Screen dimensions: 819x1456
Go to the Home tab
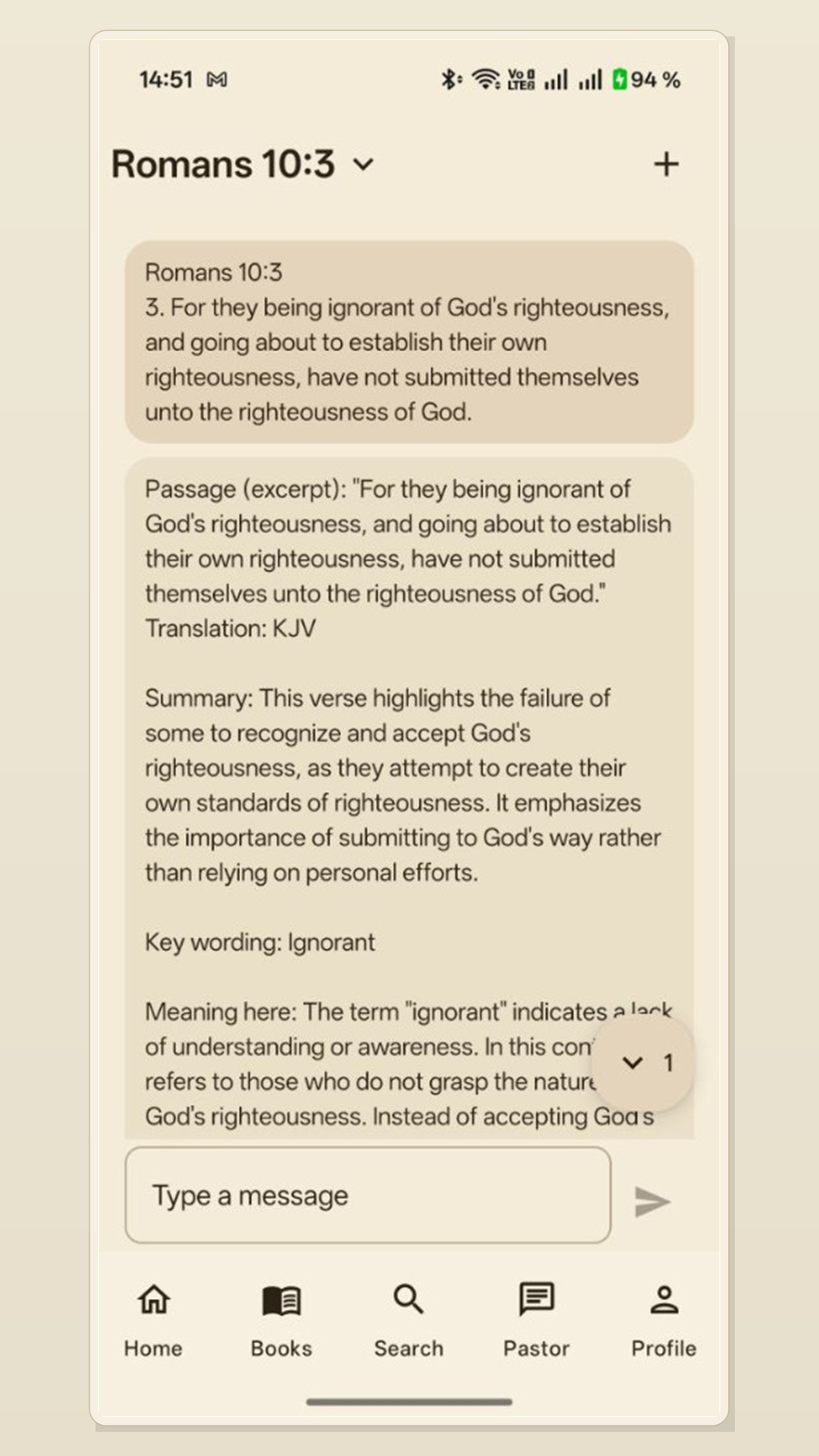point(153,1318)
